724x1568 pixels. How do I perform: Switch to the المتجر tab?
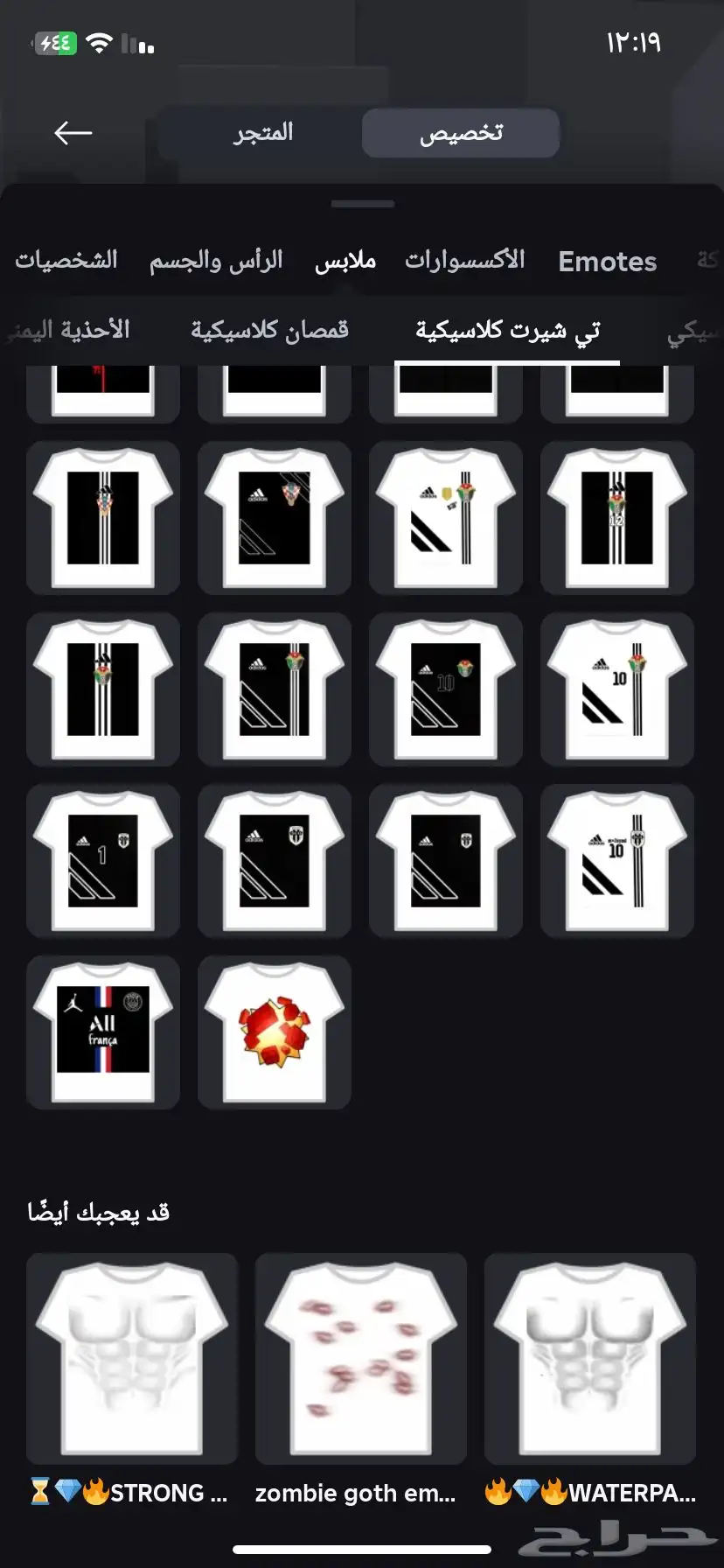(x=262, y=133)
